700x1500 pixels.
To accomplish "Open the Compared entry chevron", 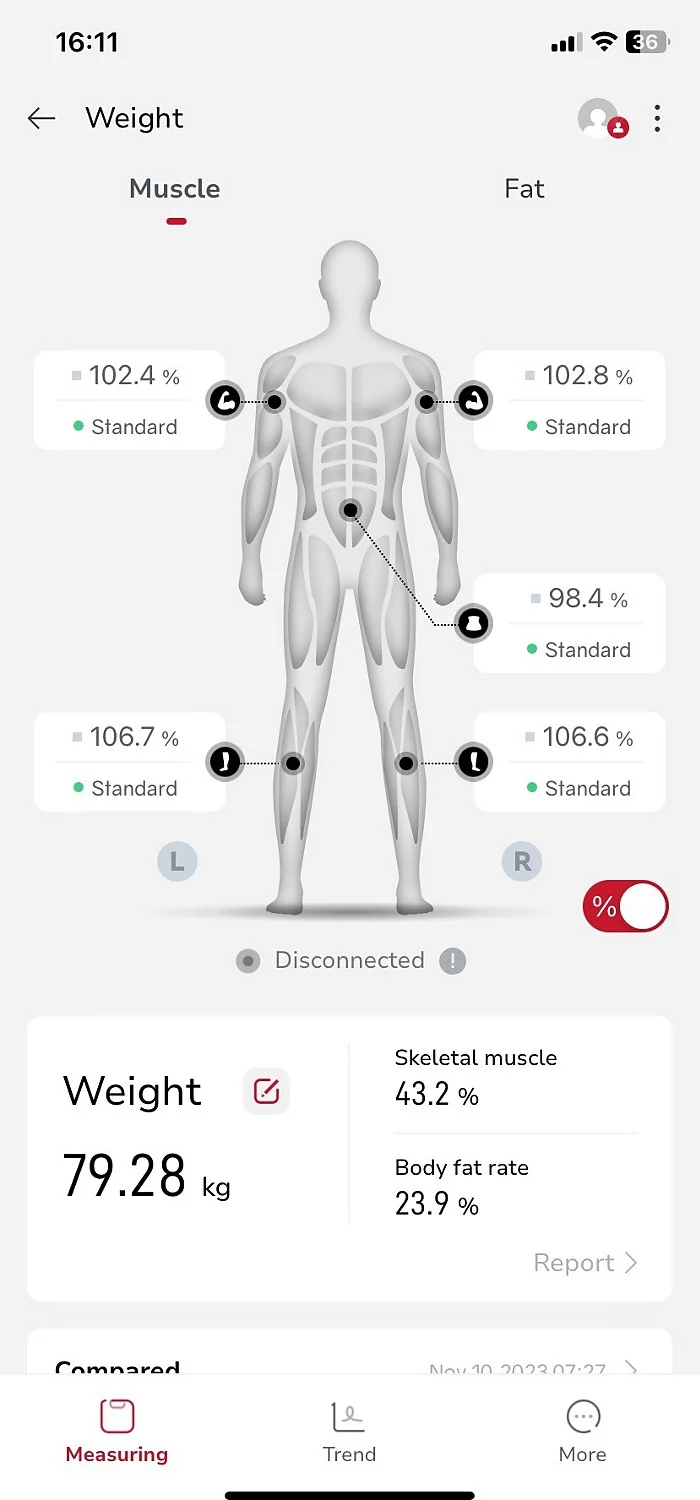I will tap(630, 1368).
